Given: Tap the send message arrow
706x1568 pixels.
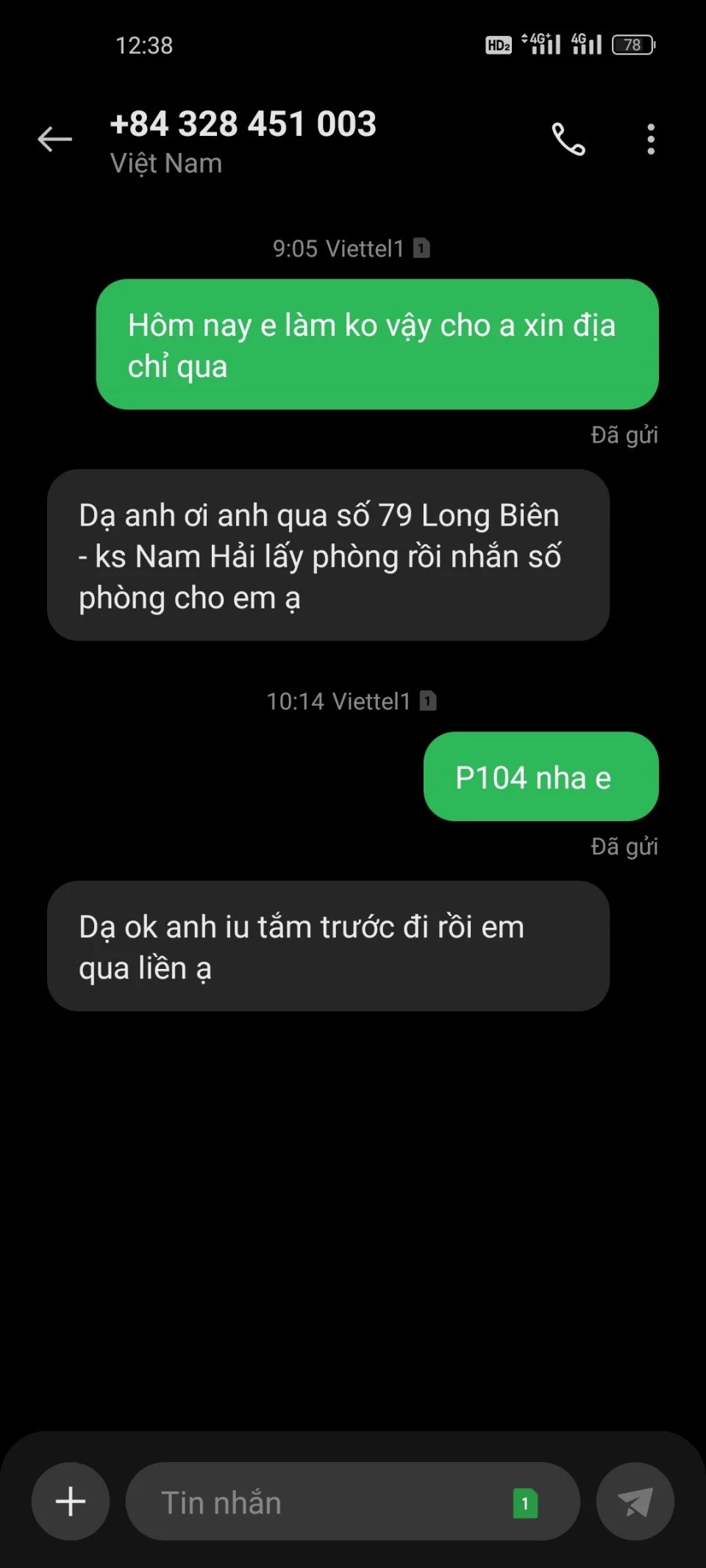Looking at the screenshot, I should point(635,1502).
